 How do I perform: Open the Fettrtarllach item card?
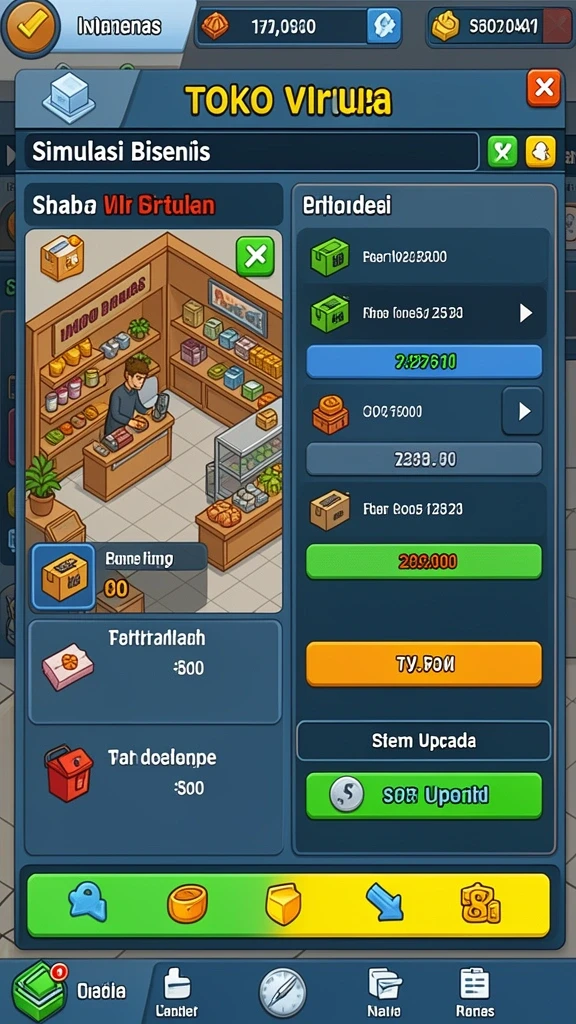click(155, 671)
